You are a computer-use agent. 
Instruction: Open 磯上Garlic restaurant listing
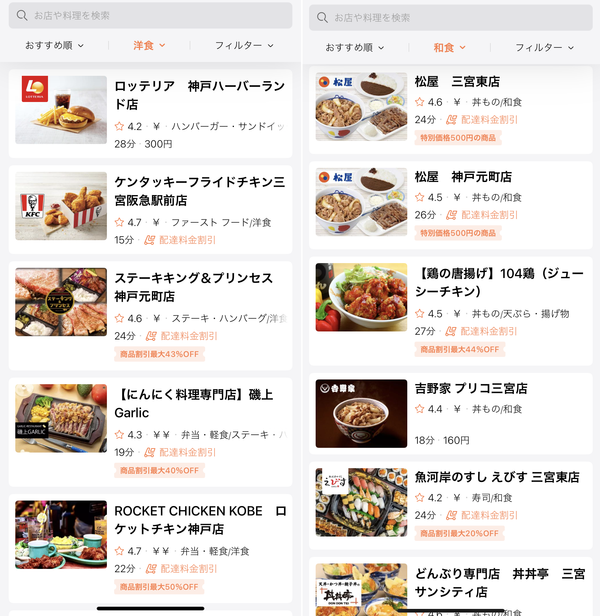tap(150, 432)
